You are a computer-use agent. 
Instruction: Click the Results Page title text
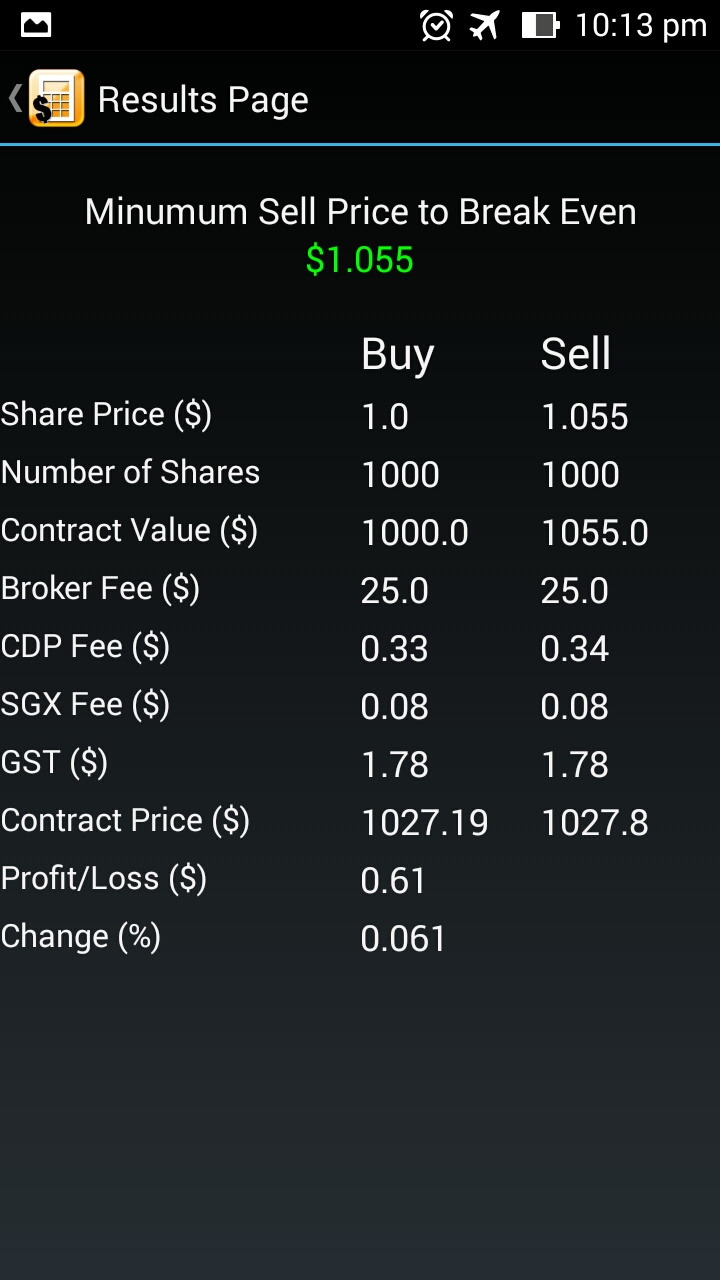[202, 99]
